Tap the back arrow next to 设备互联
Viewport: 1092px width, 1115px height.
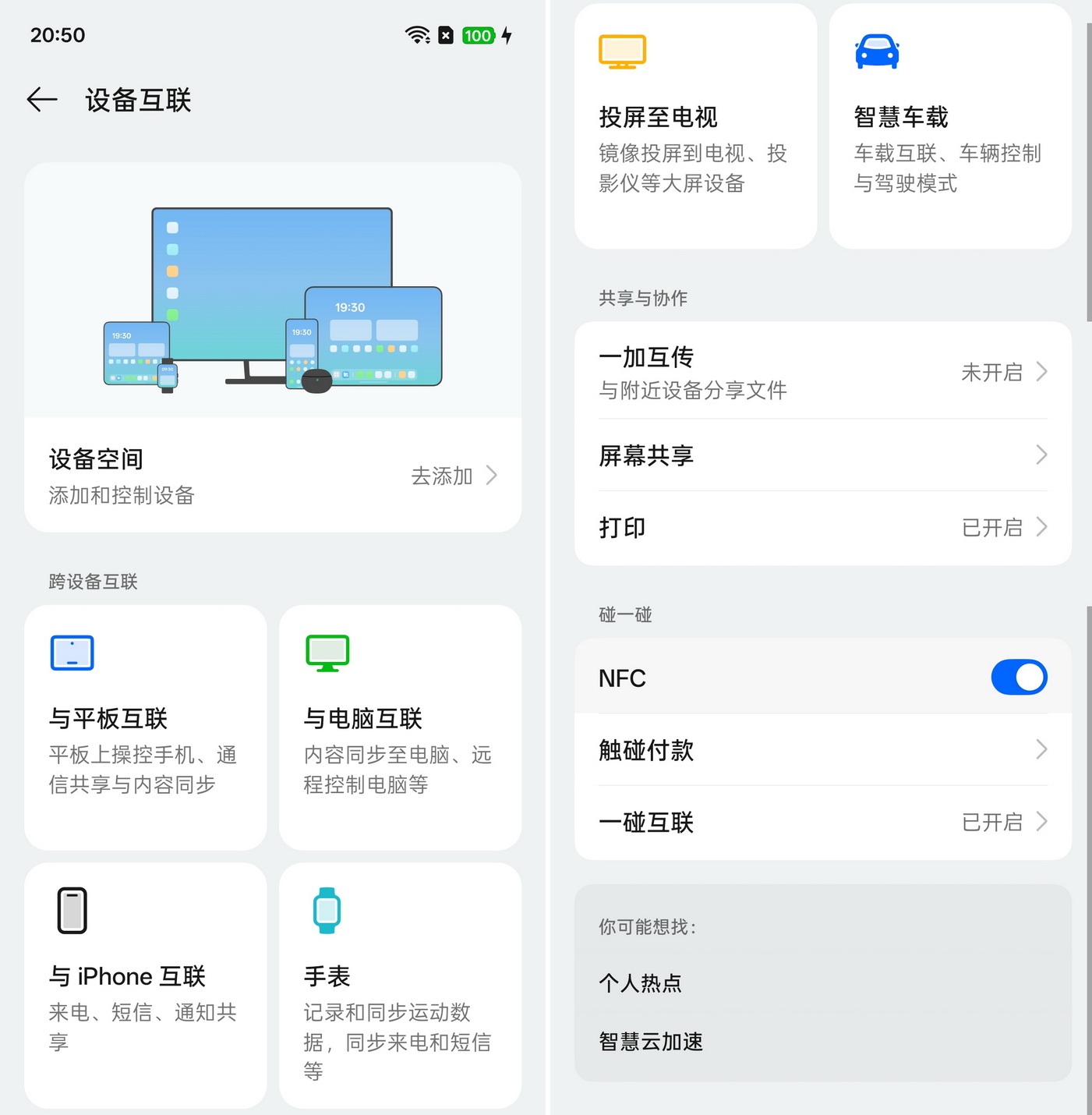[x=41, y=101]
